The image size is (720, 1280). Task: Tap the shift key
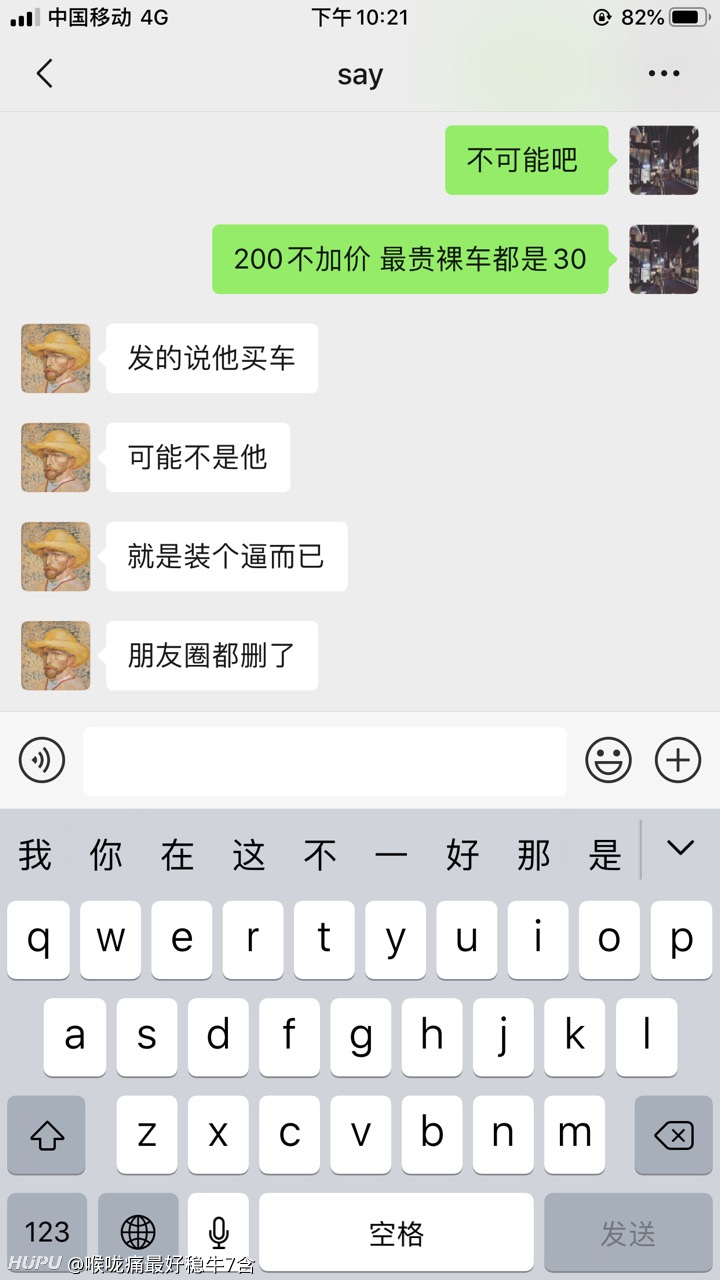click(x=46, y=1135)
